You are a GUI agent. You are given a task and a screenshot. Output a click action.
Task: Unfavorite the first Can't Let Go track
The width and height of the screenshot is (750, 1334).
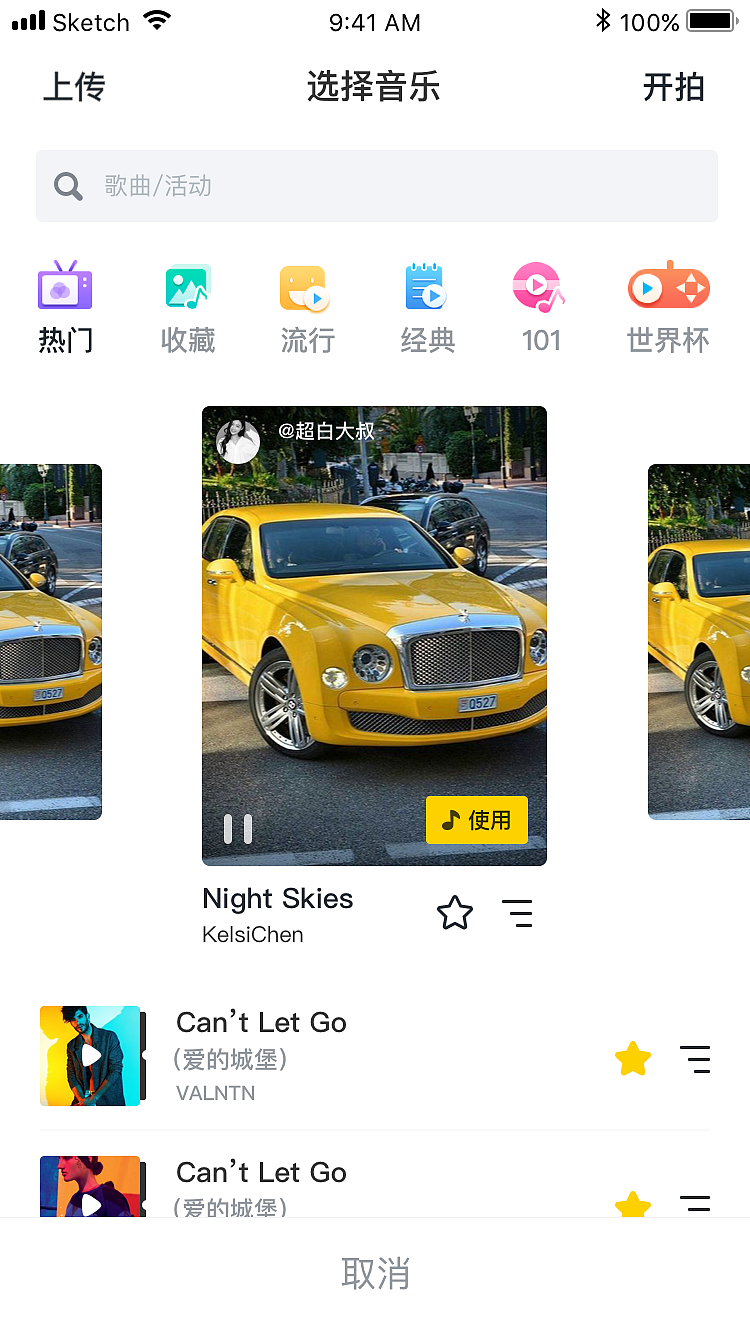(x=633, y=1058)
